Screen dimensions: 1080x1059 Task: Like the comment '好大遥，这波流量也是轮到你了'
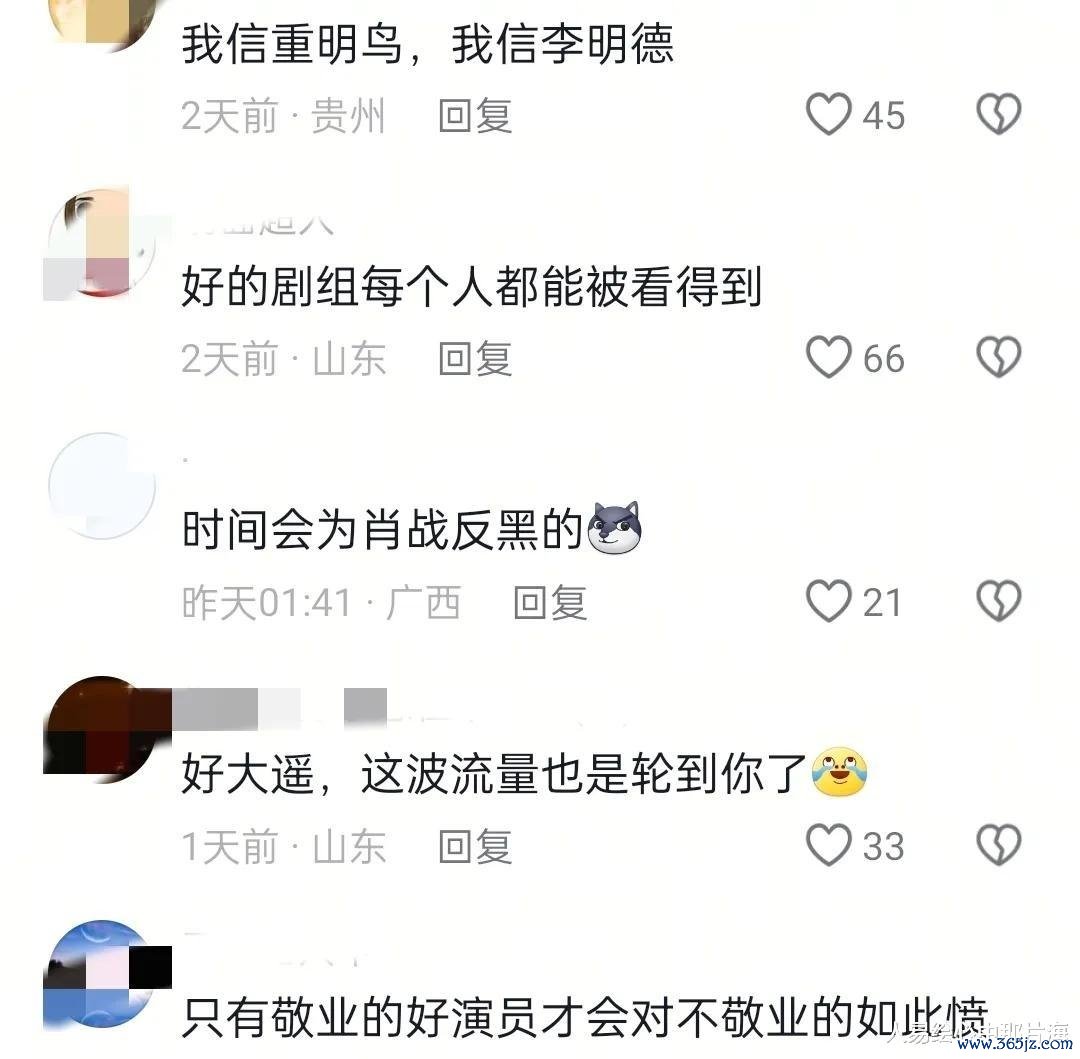(829, 846)
